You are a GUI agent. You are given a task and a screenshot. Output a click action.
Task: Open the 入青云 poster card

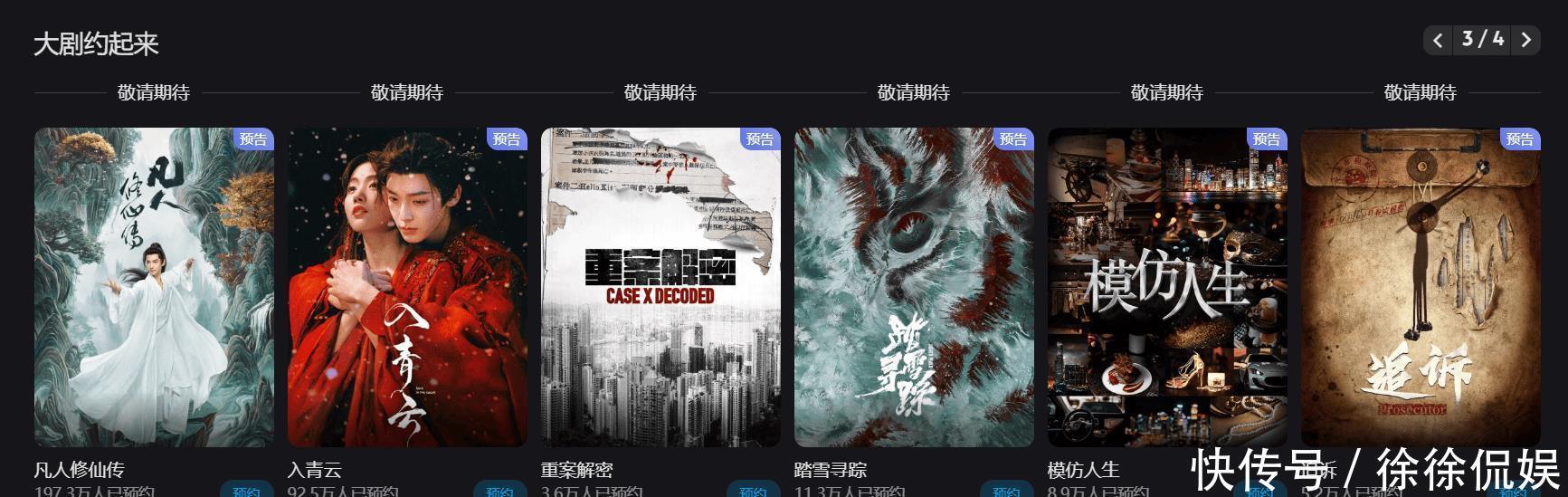click(x=407, y=286)
